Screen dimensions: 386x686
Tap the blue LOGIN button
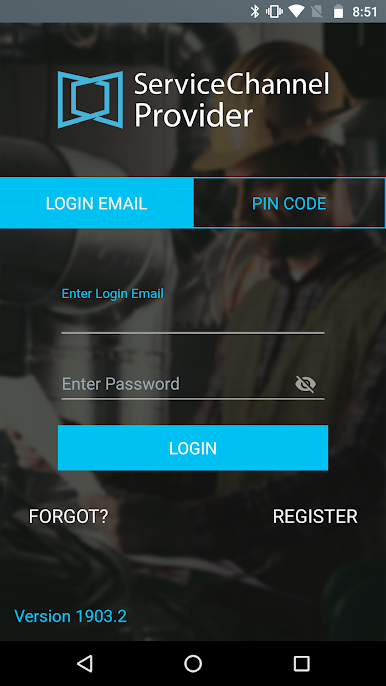coord(193,448)
